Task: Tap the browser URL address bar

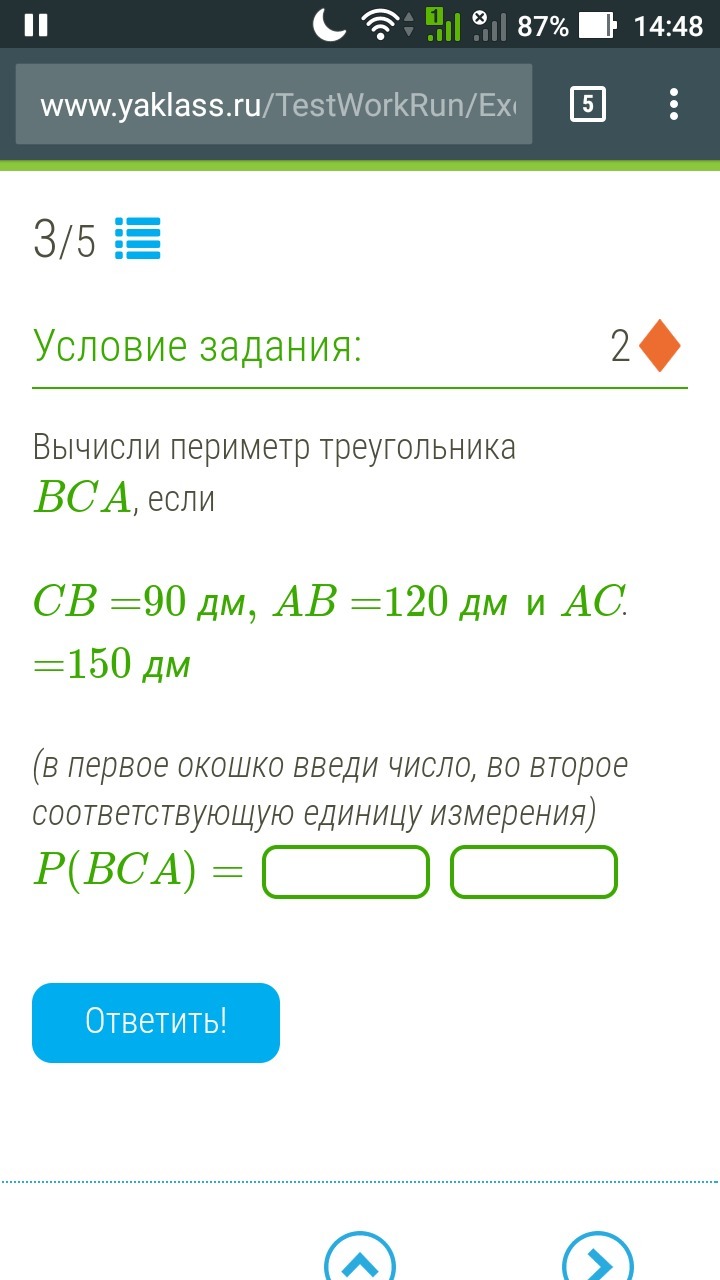Action: coord(274,105)
